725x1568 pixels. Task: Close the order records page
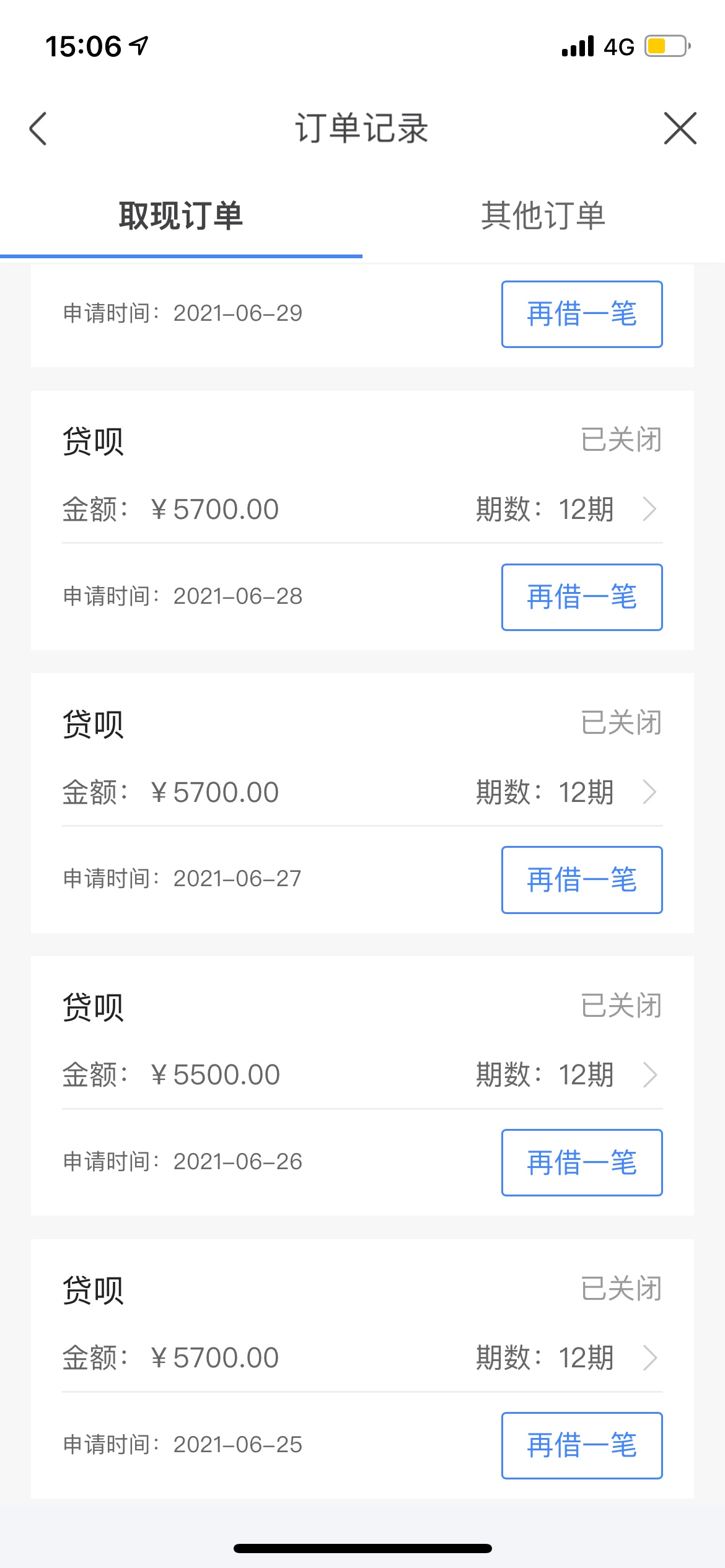(x=680, y=129)
